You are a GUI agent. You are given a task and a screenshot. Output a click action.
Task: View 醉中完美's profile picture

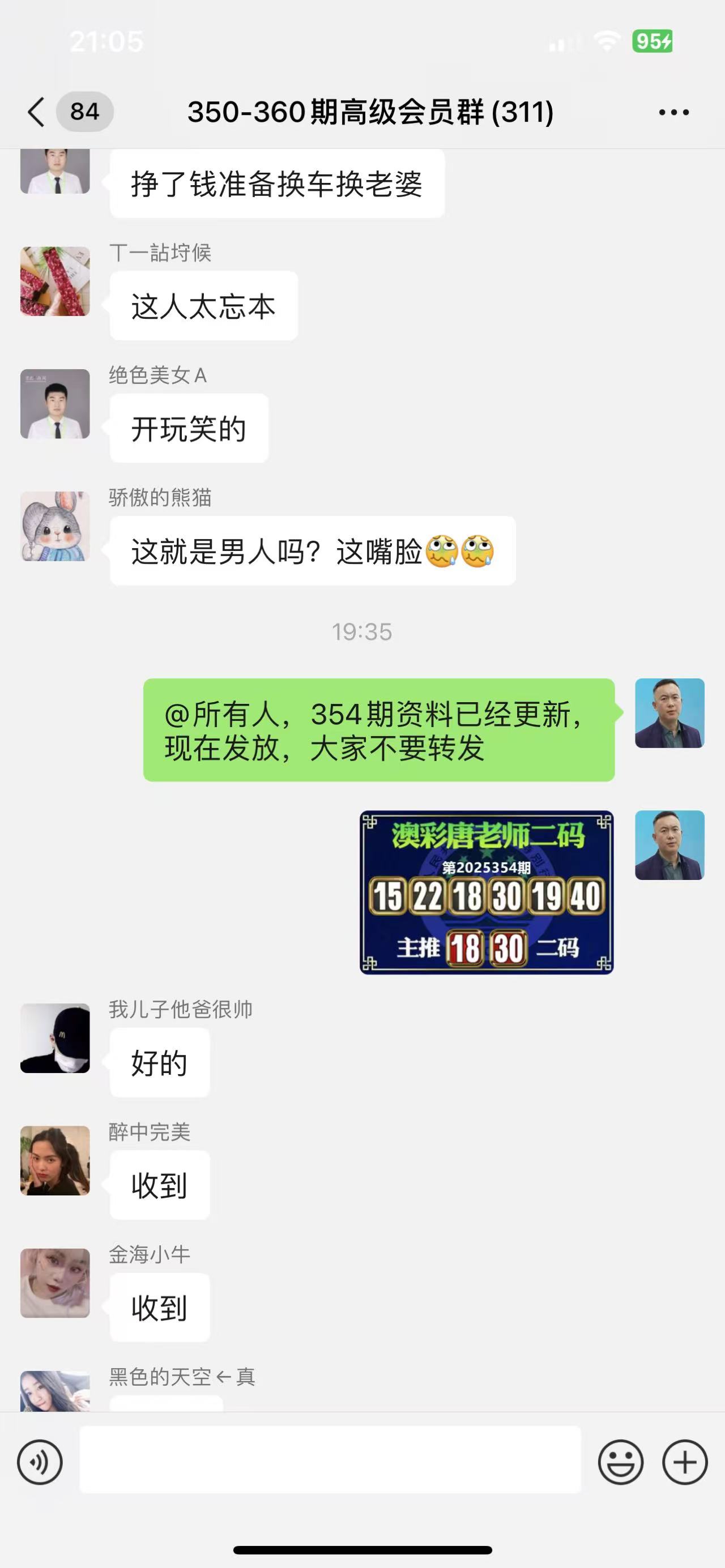(x=55, y=1160)
